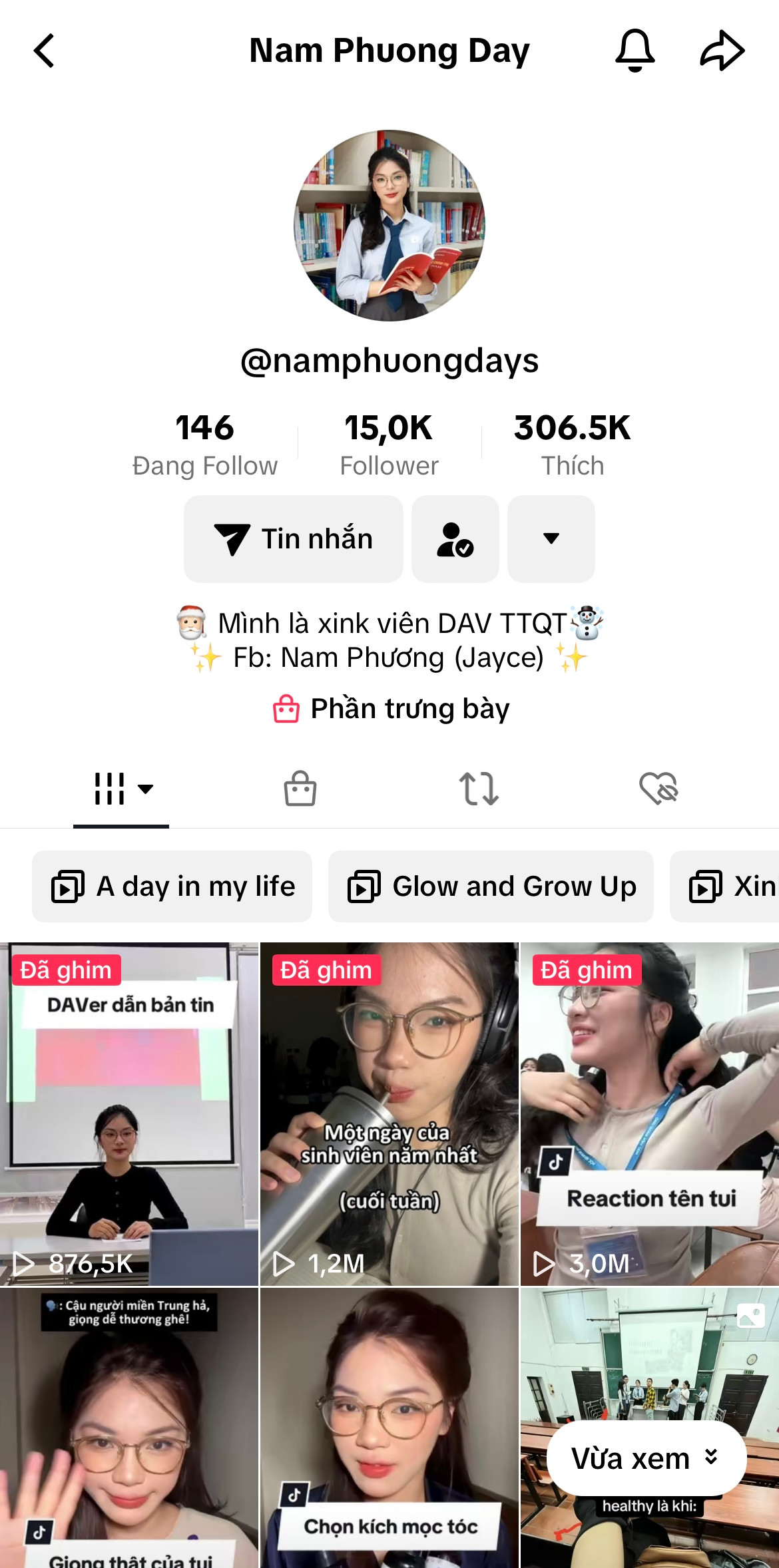This screenshot has width=779, height=1568.
Task: Switch to the videos grid tab
Action: 109,789
